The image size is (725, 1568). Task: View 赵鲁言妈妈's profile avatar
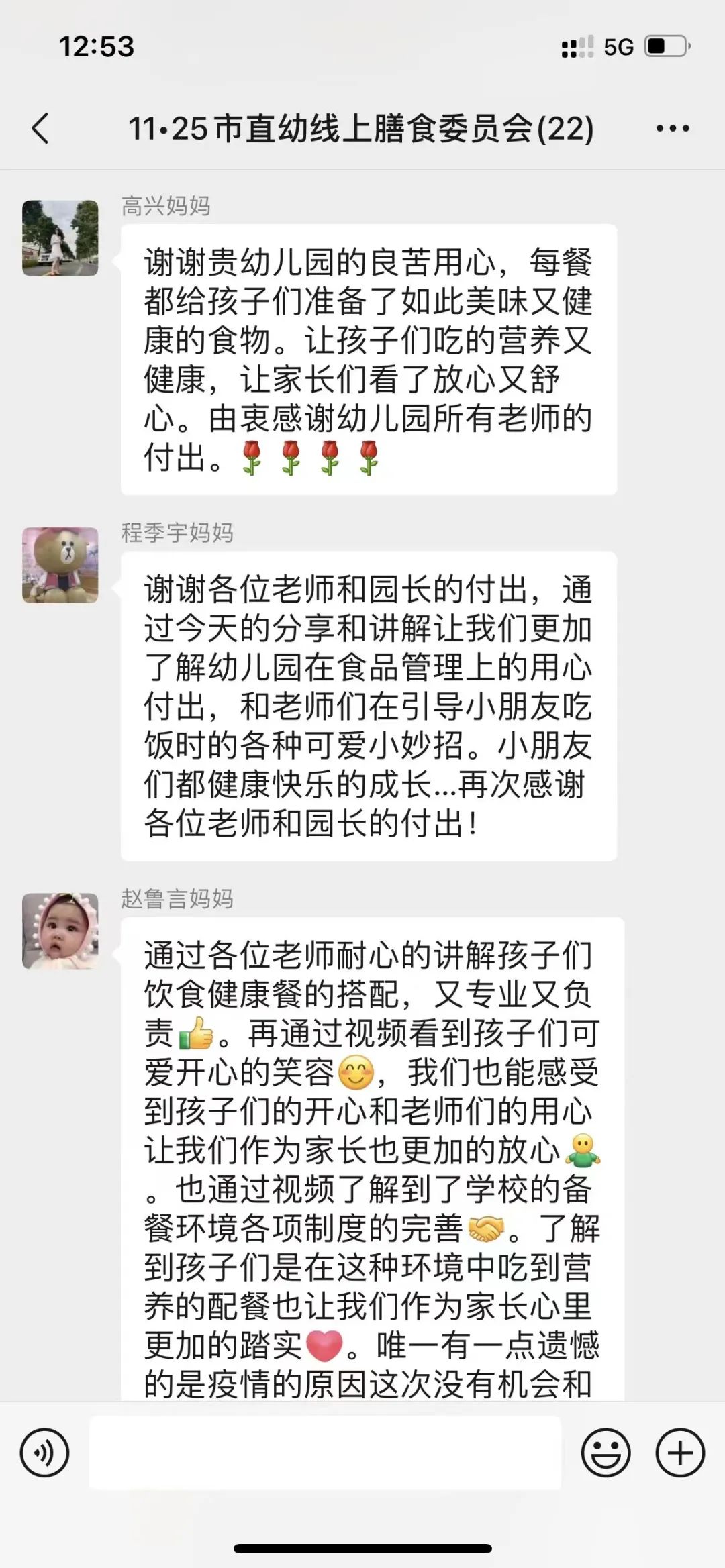pyautogui.click(x=60, y=931)
